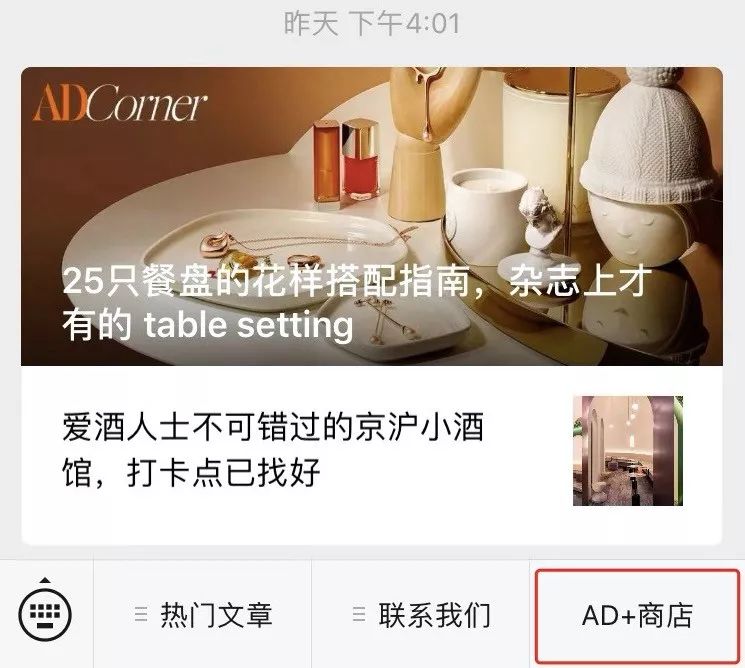The image size is (745, 668).
Task: Expand the 热门文章 menu
Action: tap(203, 615)
